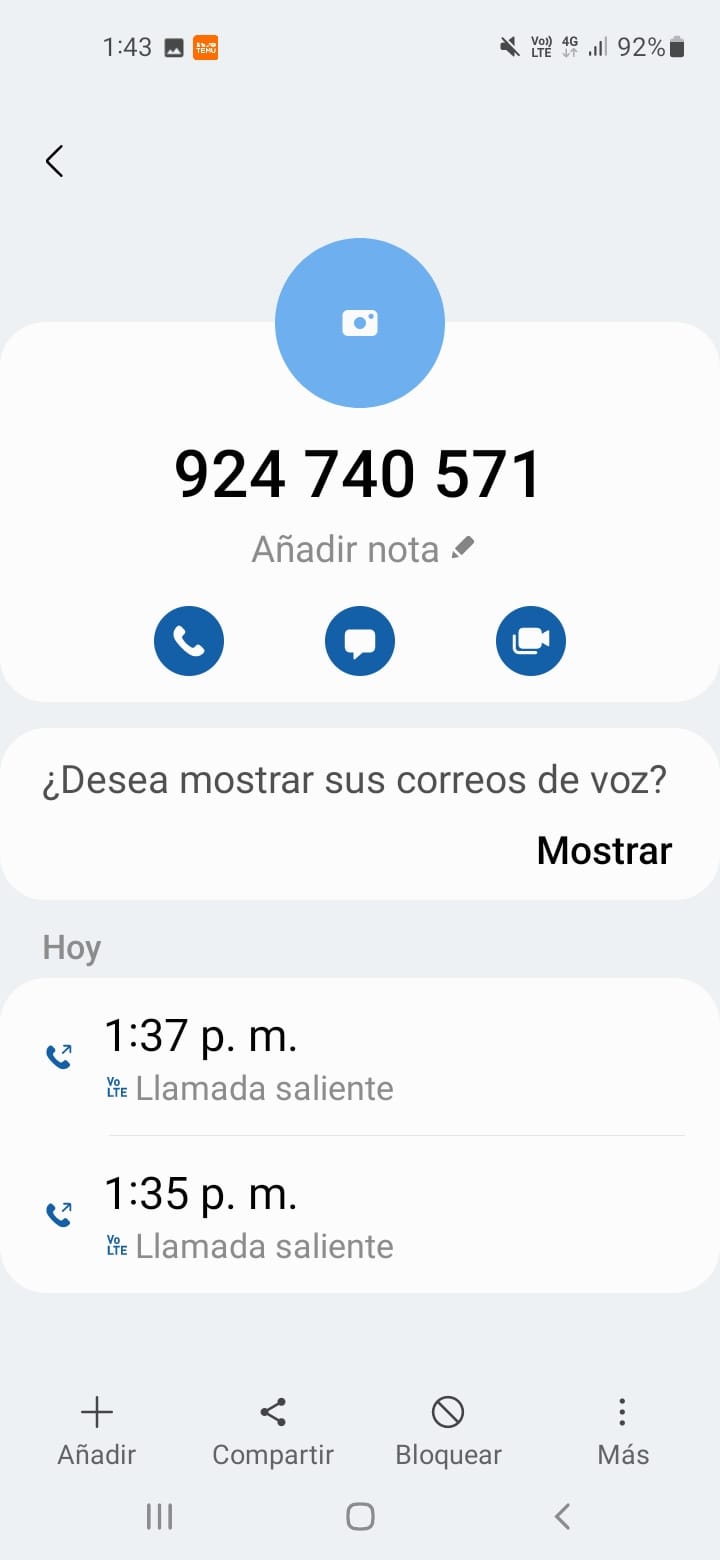The height and width of the screenshot is (1560, 720).
Task: Go back using the top arrow
Action: pyautogui.click(x=55, y=161)
